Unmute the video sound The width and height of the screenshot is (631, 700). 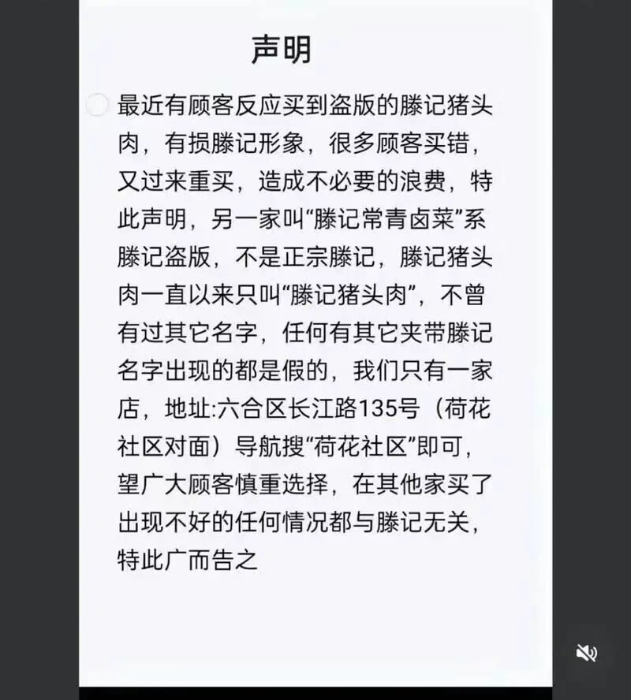tap(586, 653)
